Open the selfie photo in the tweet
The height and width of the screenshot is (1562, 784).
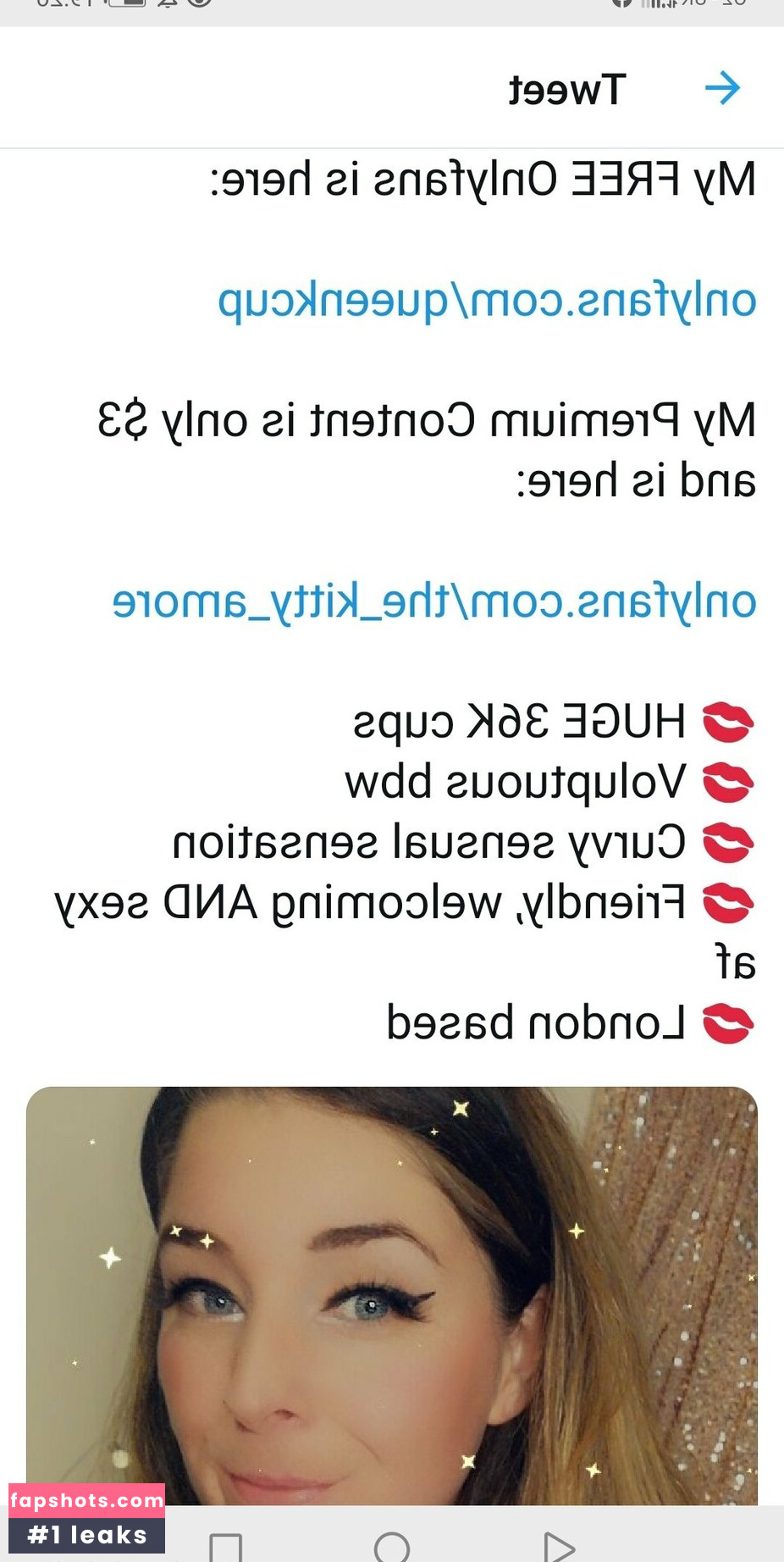(392, 1294)
